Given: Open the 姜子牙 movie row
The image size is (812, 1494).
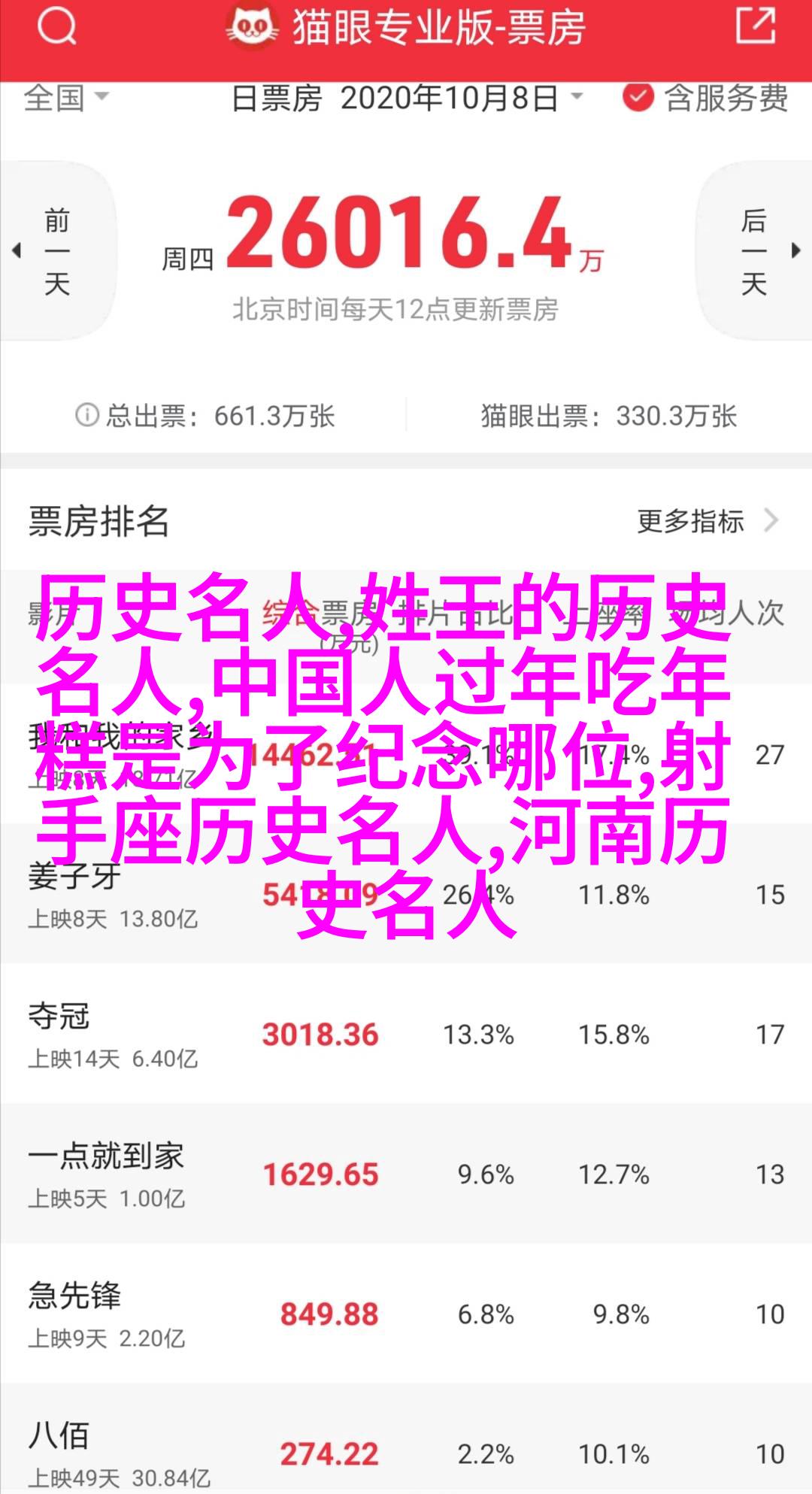Looking at the screenshot, I should pyautogui.click(x=406, y=894).
